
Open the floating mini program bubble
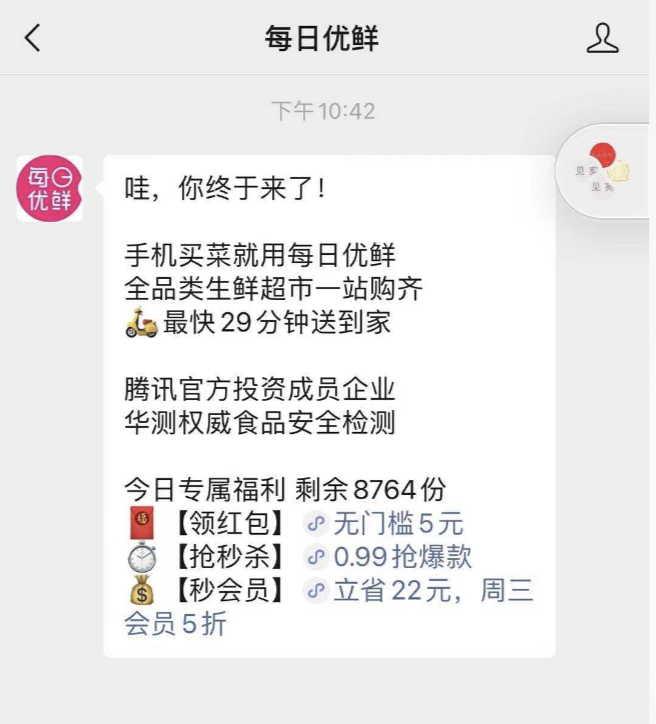[606, 171]
